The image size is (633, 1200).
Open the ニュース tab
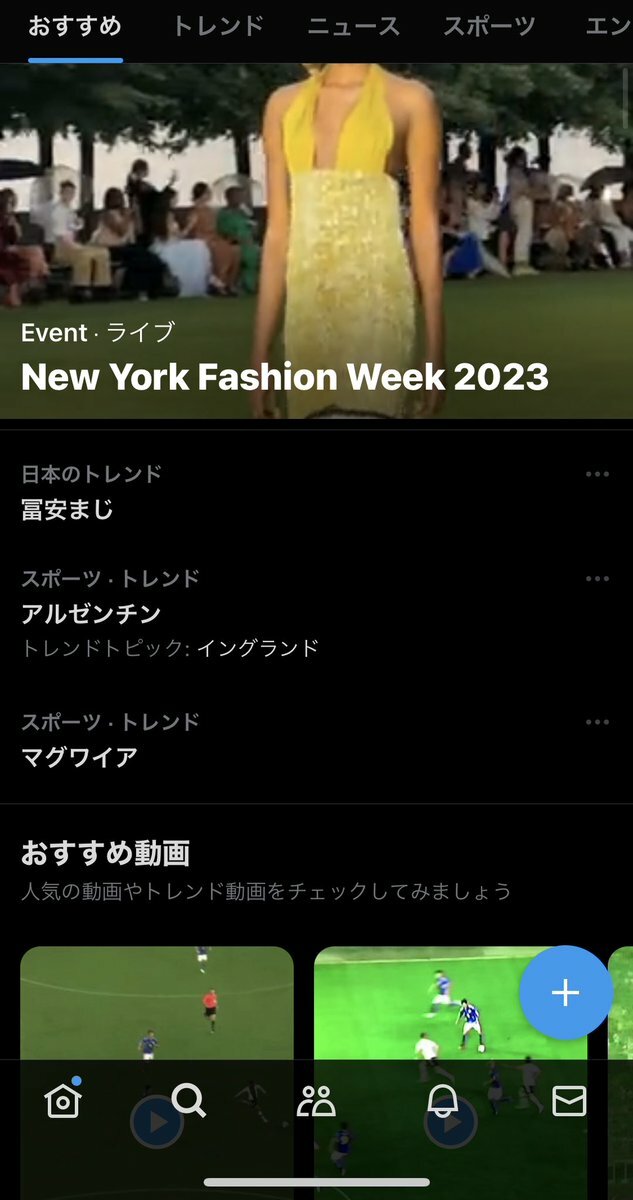353,27
